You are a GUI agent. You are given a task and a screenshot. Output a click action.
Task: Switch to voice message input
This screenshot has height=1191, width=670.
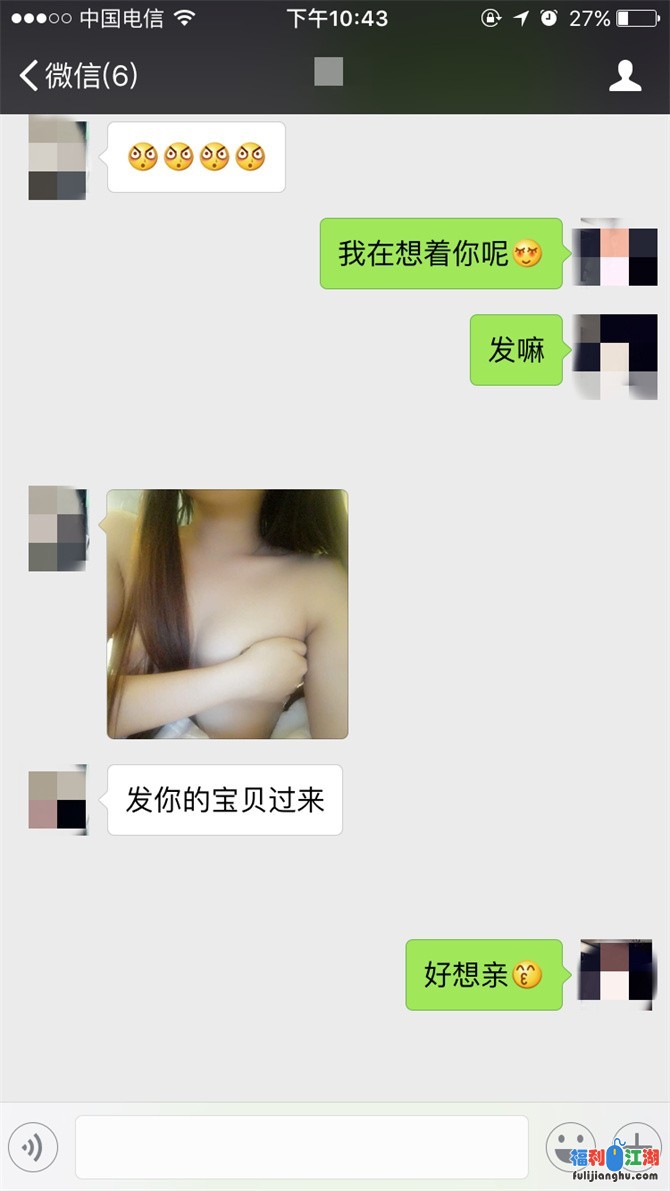pyautogui.click(x=33, y=1147)
